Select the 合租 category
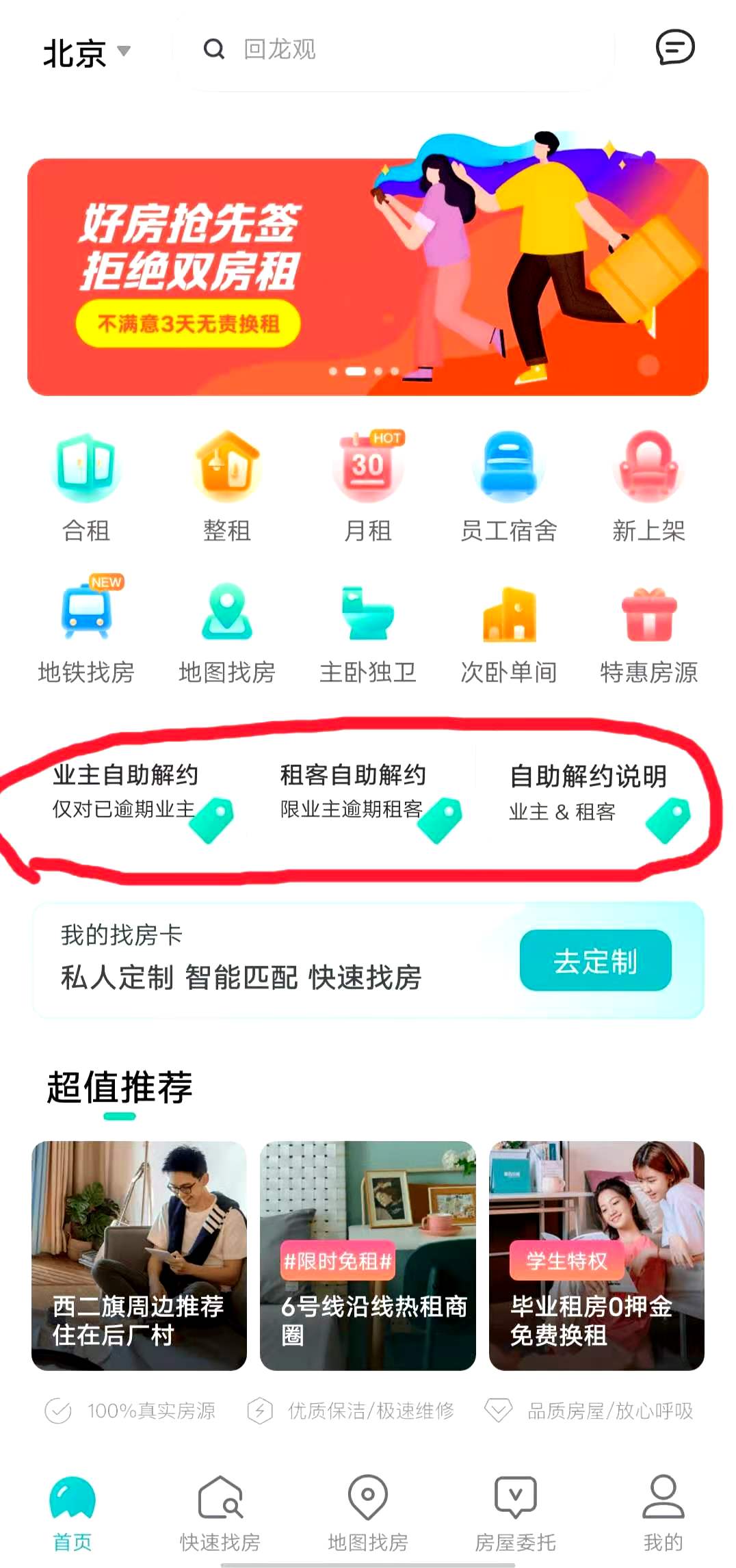The width and height of the screenshot is (736, 1568). coord(86,487)
